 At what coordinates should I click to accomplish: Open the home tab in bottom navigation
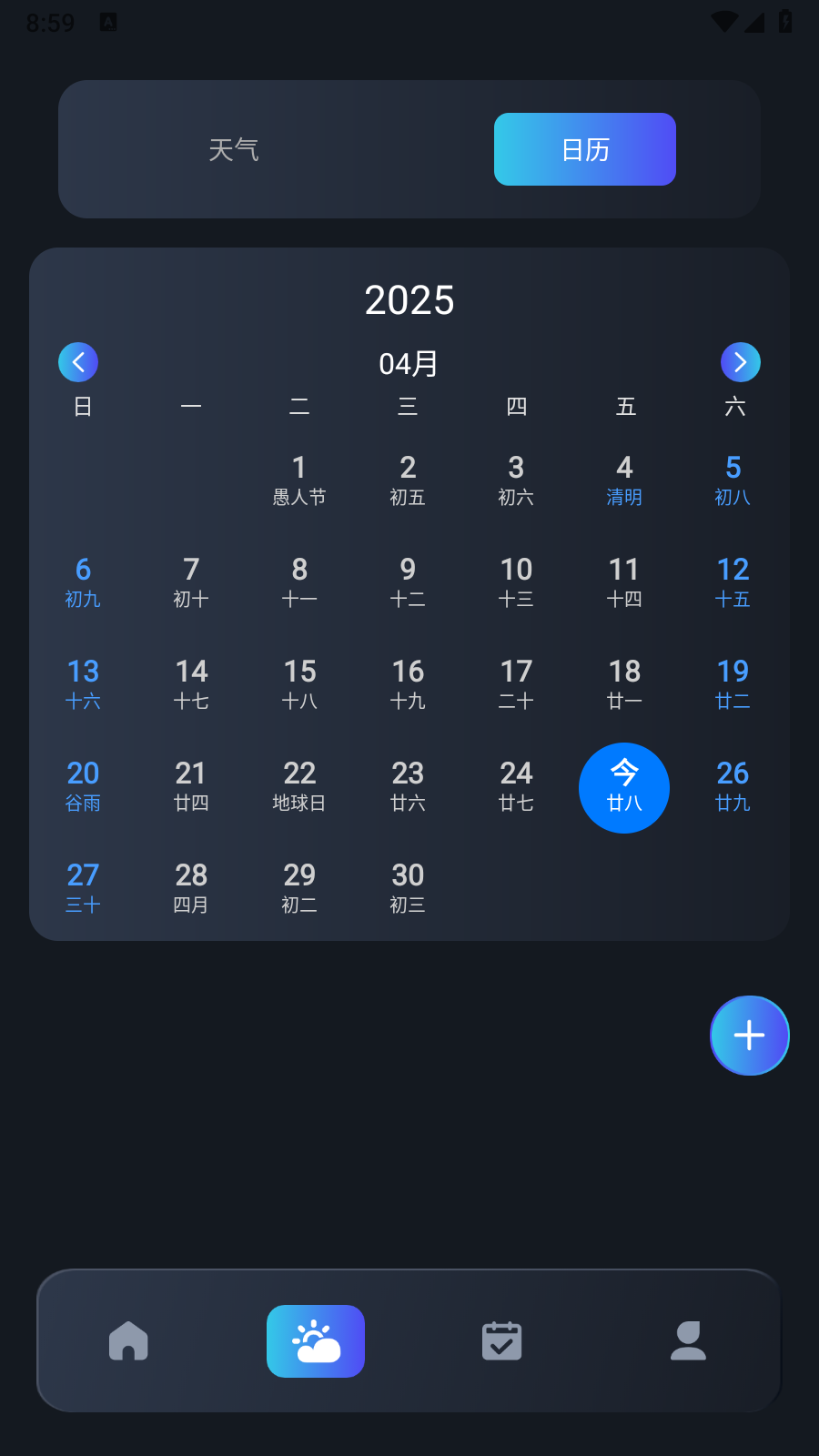[128, 1341]
